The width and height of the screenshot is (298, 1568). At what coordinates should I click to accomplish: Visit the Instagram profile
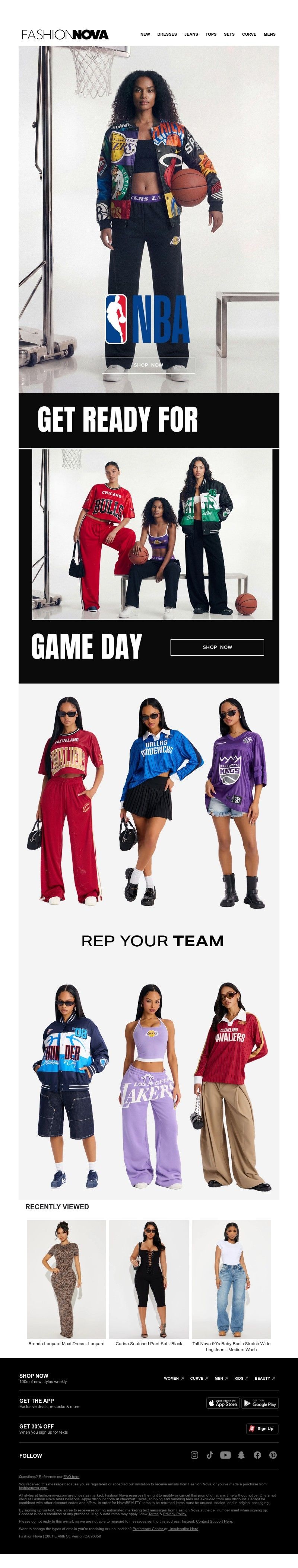pos(194,1455)
